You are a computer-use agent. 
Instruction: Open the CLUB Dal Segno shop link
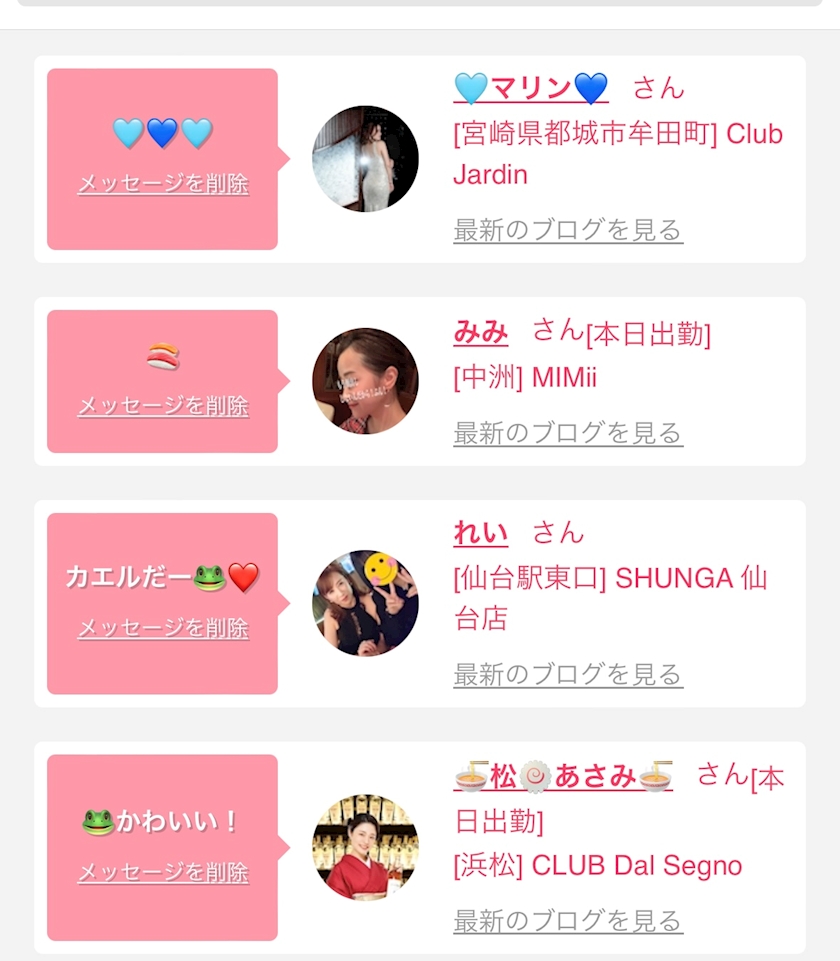coord(597,866)
